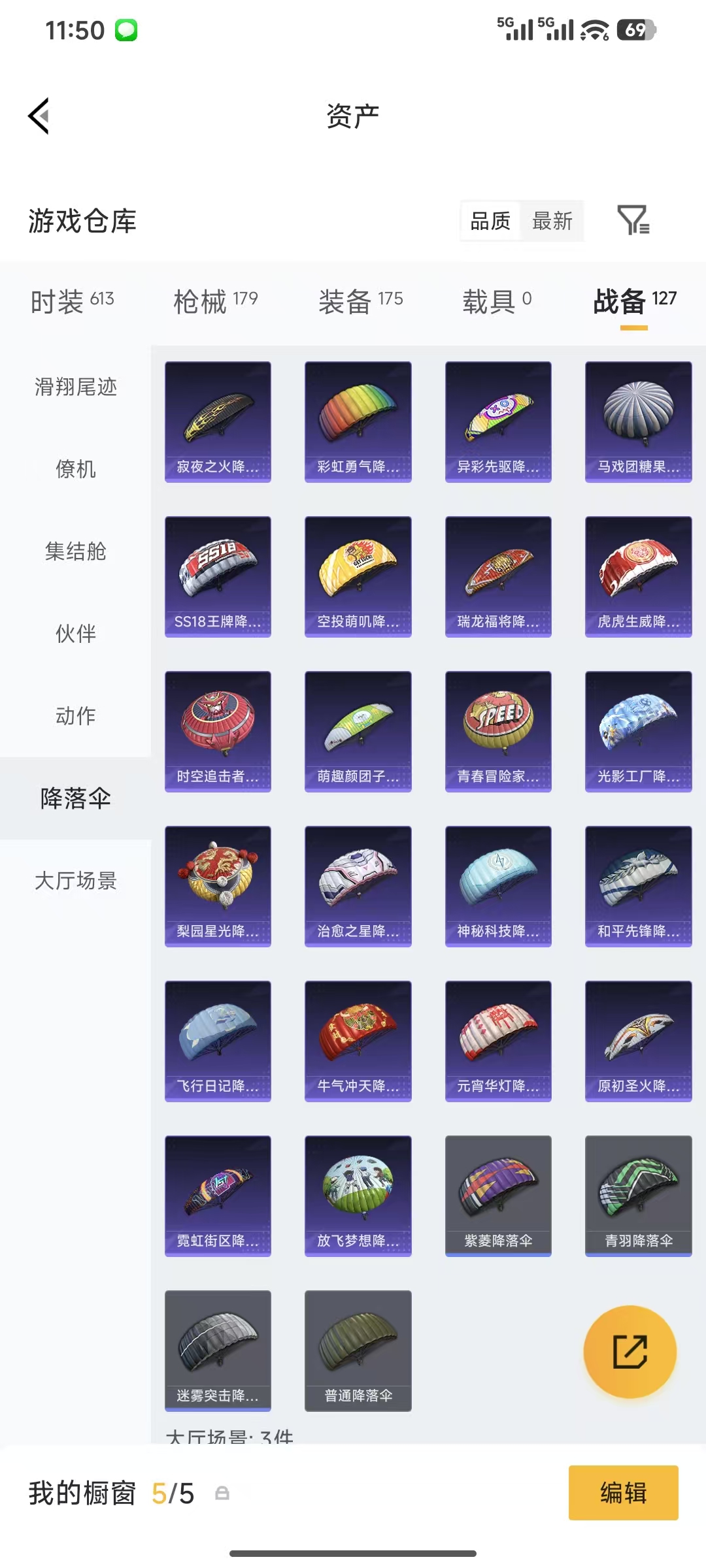This screenshot has width=706, height=1568.
Task: Tap the yellow share/export floating button
Action: click(x=630, y=1352)
